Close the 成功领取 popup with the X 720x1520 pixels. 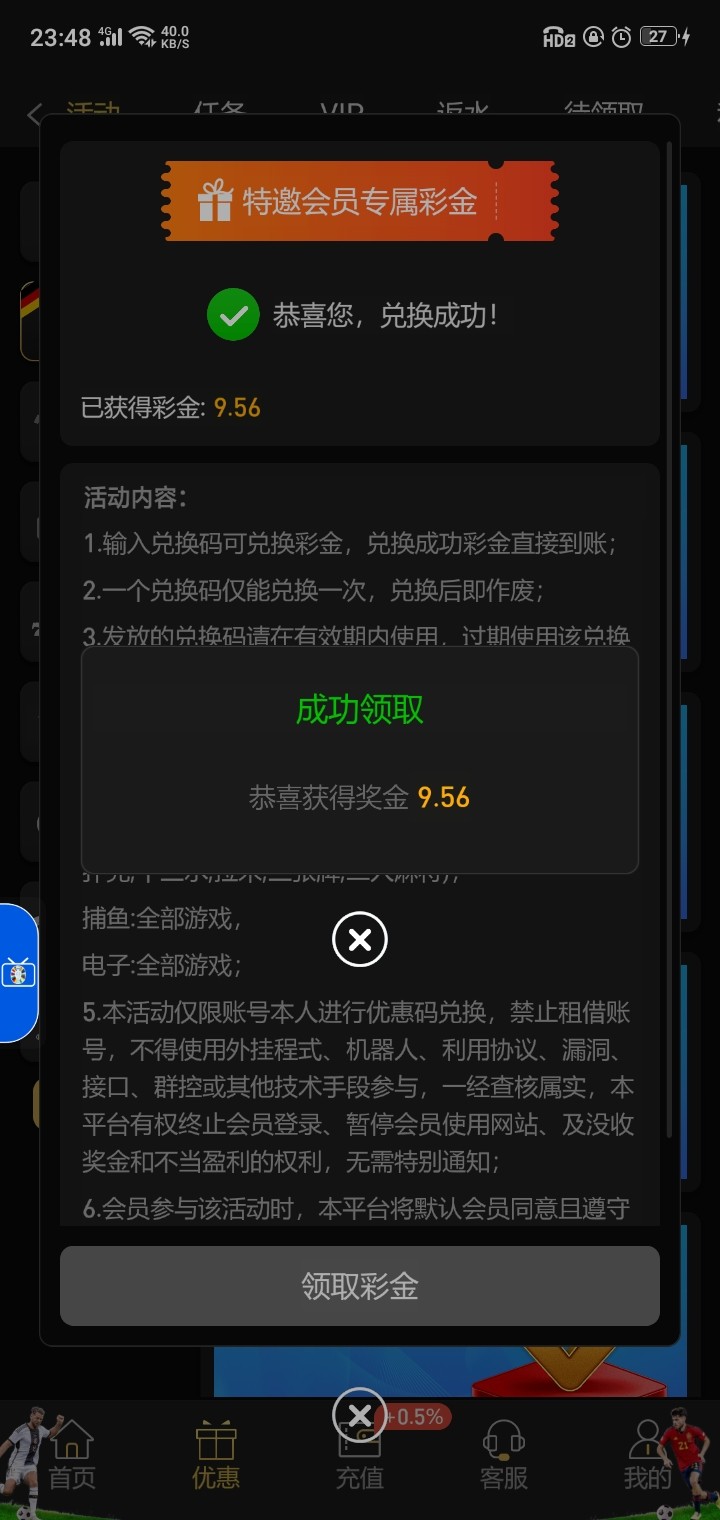point(359,939)
